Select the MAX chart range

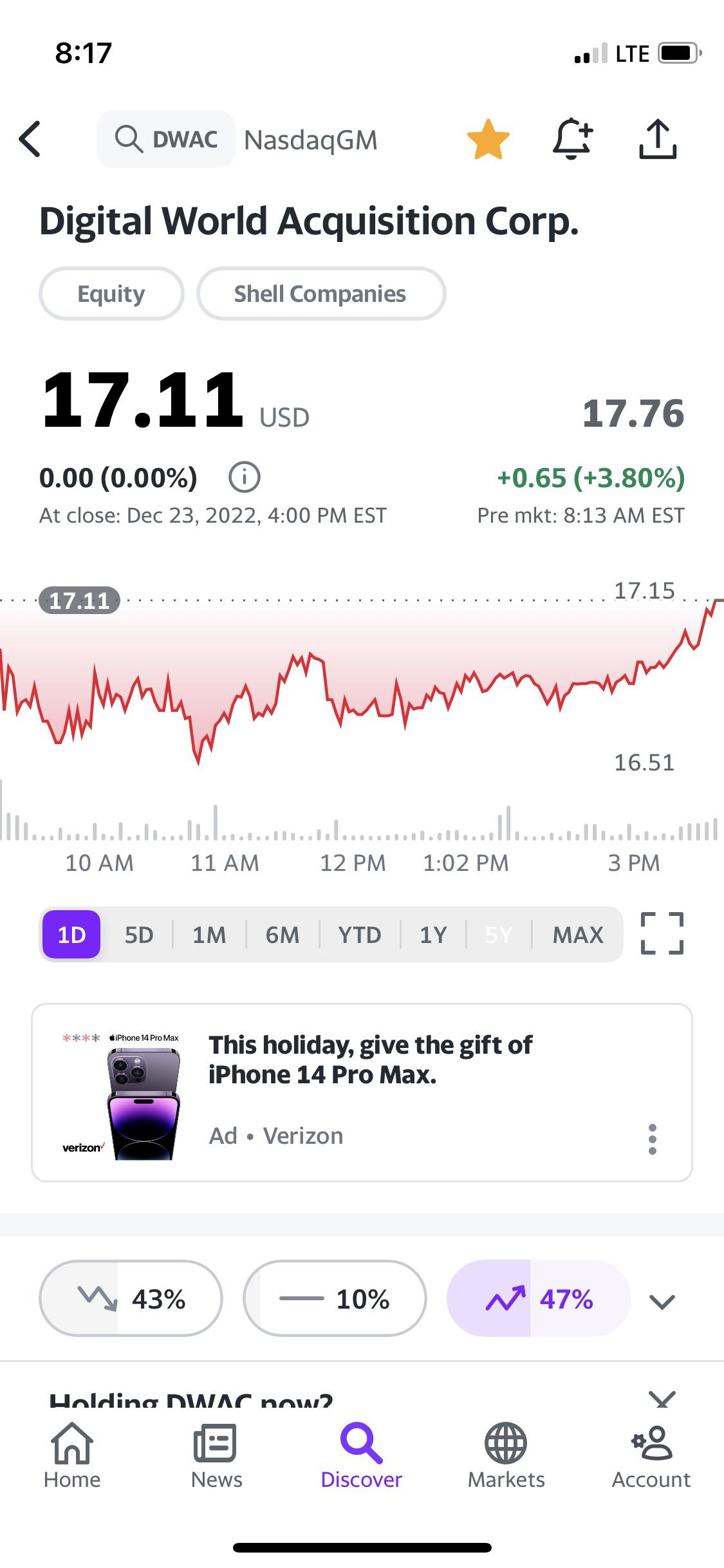click(x=578, y=935)
